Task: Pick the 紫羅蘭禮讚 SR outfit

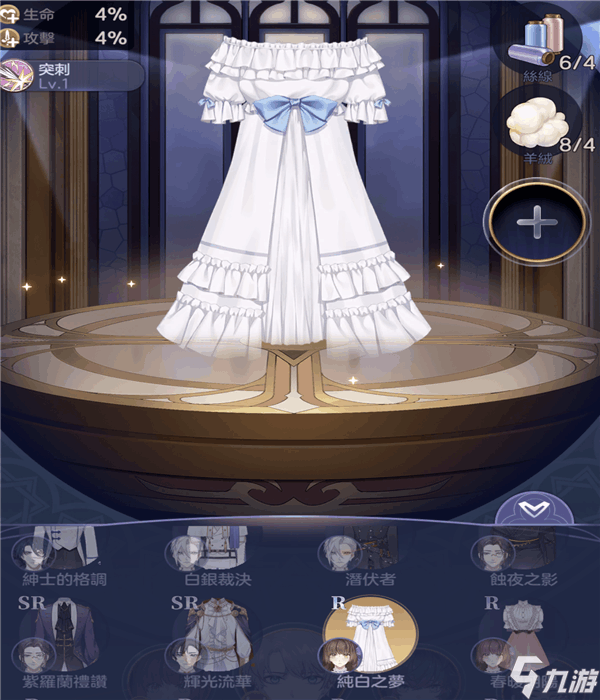Action: click(x=64, y=640)
